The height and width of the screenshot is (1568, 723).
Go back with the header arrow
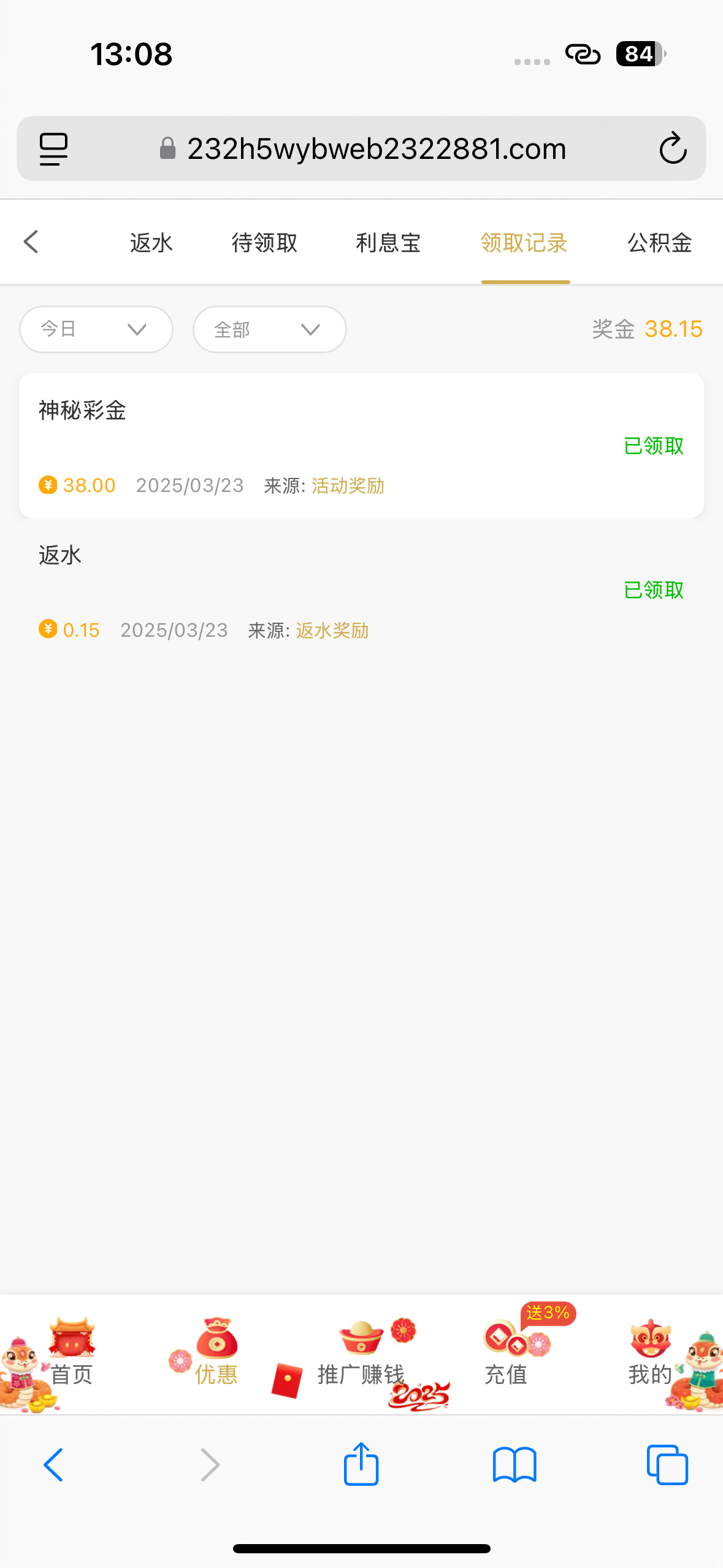pos(31,242)
